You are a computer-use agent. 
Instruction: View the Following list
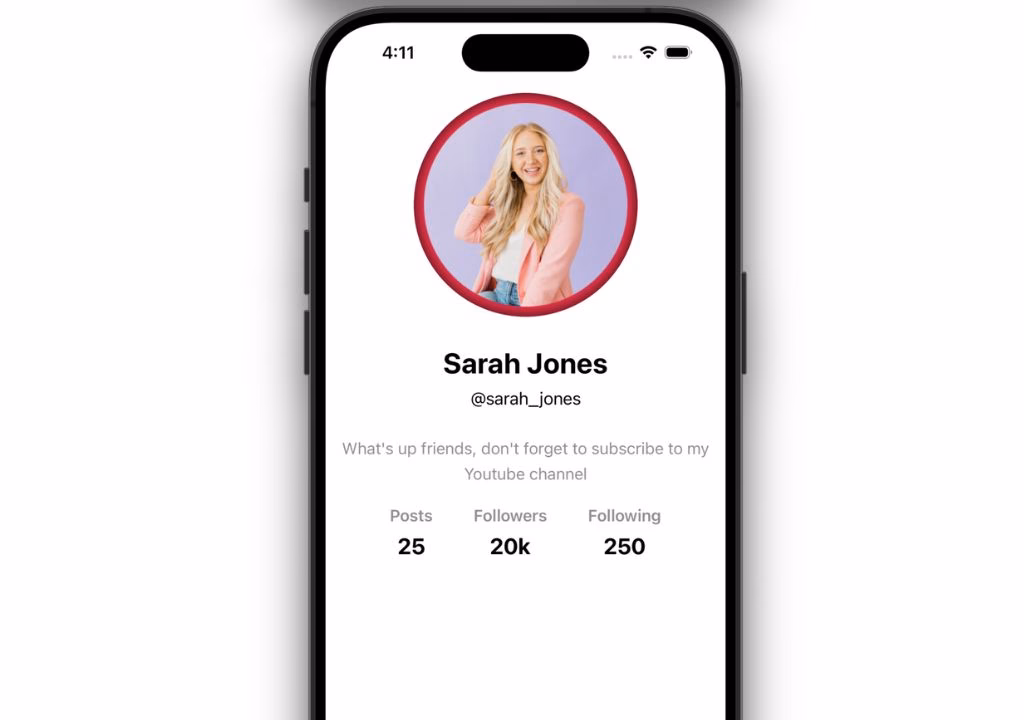[x=624, y=532]
